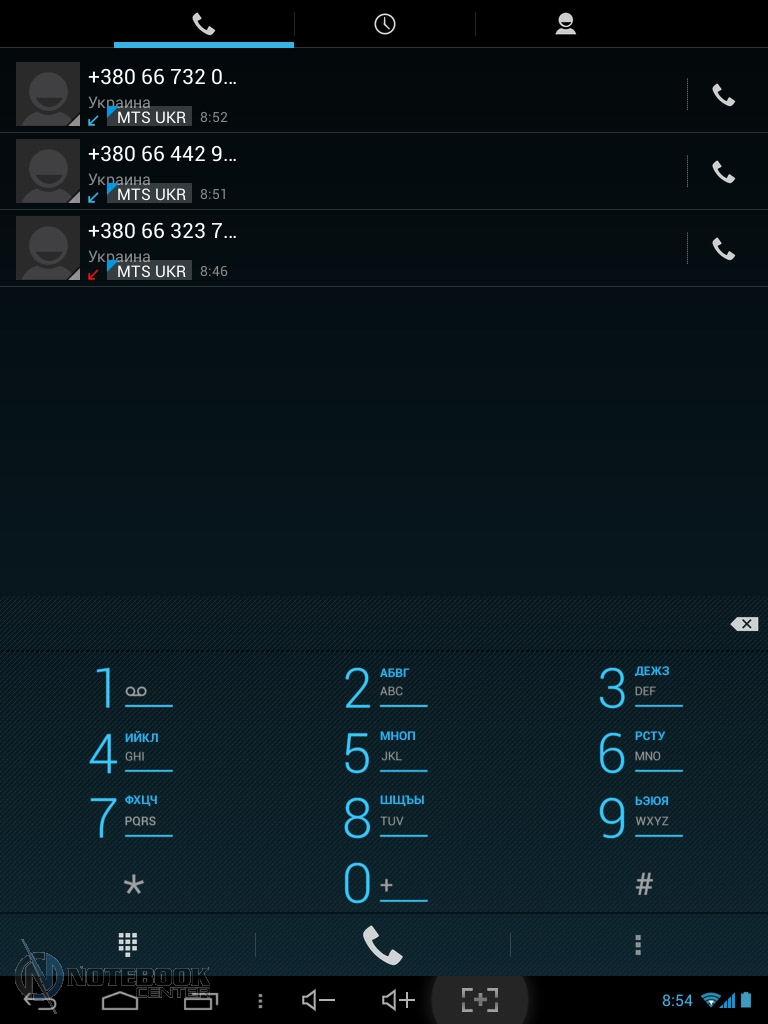Enter digit 5 on the dialpad
The width and height of the screenshot is (768, 1024).
pos(382,753)
